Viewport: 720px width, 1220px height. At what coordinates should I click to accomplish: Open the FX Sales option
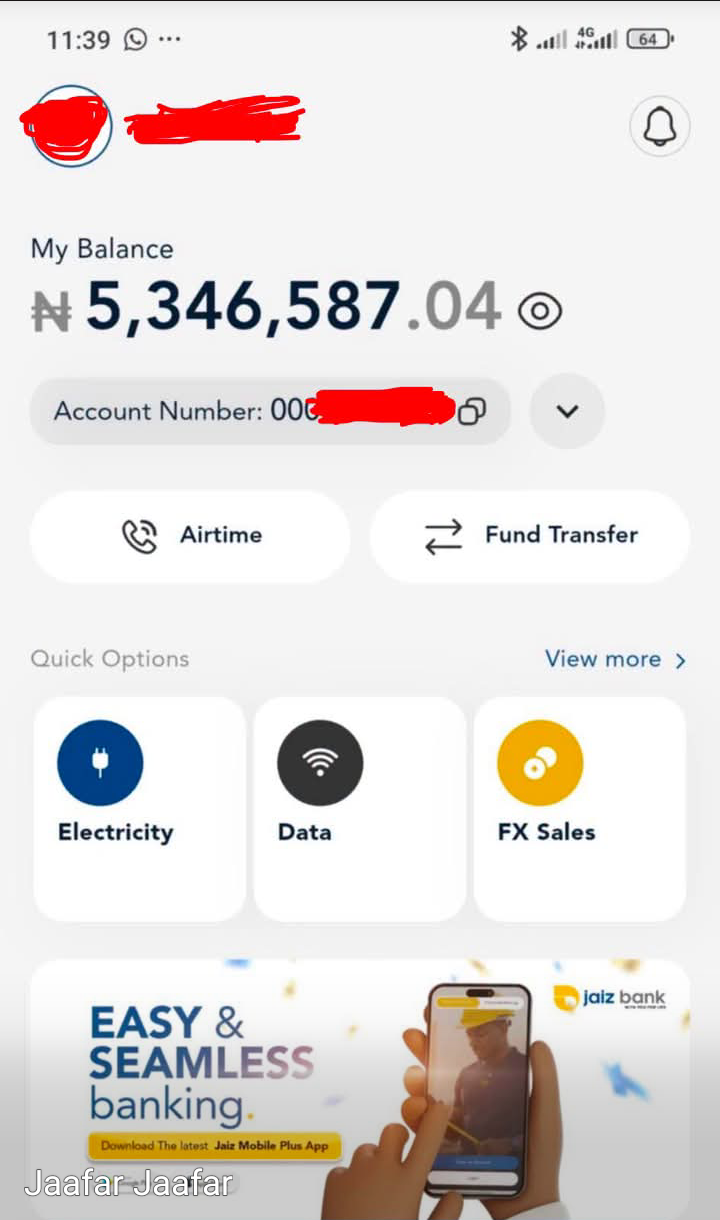tap(580, 809)
